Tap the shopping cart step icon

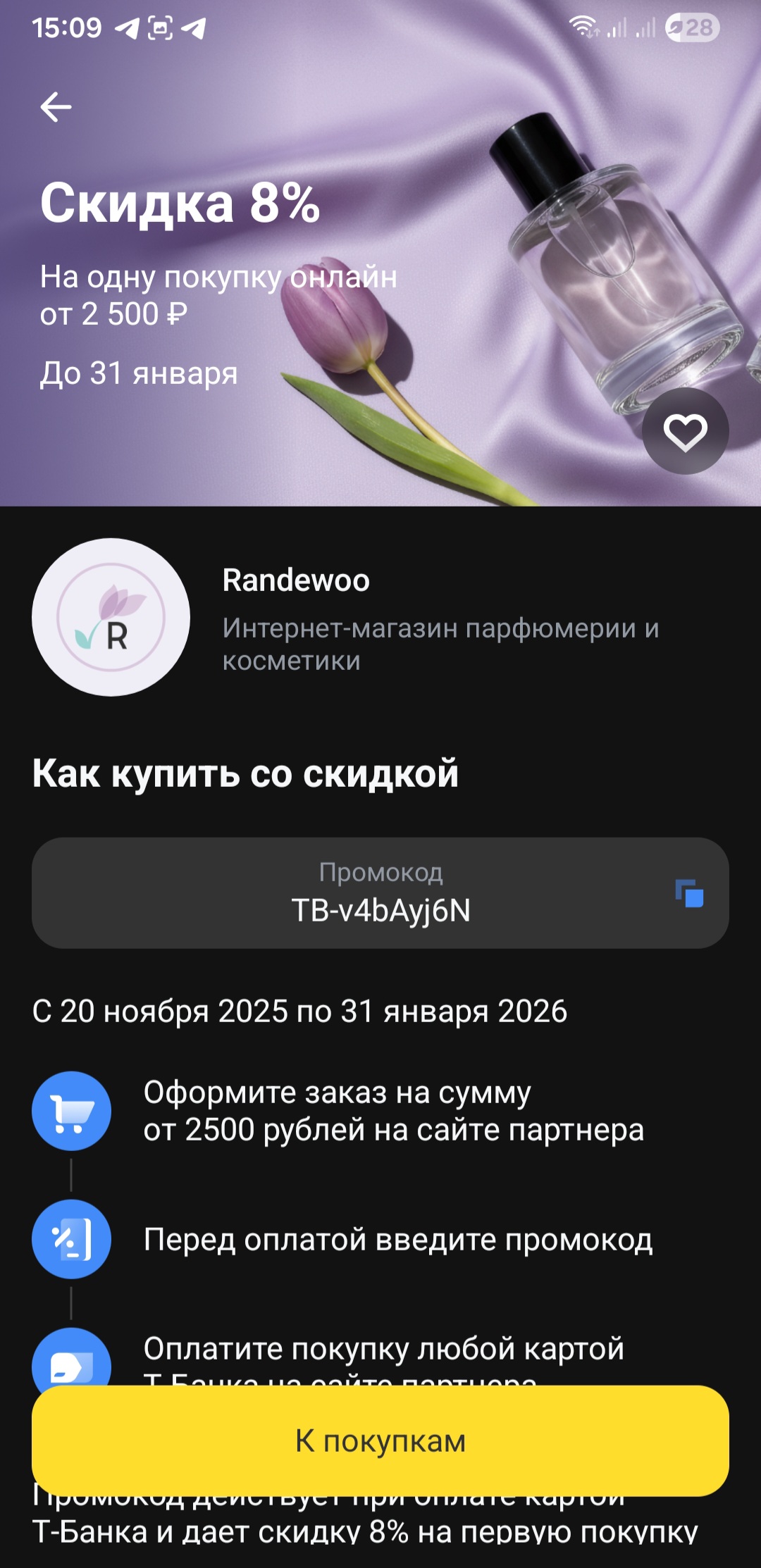click(70, 1109)
